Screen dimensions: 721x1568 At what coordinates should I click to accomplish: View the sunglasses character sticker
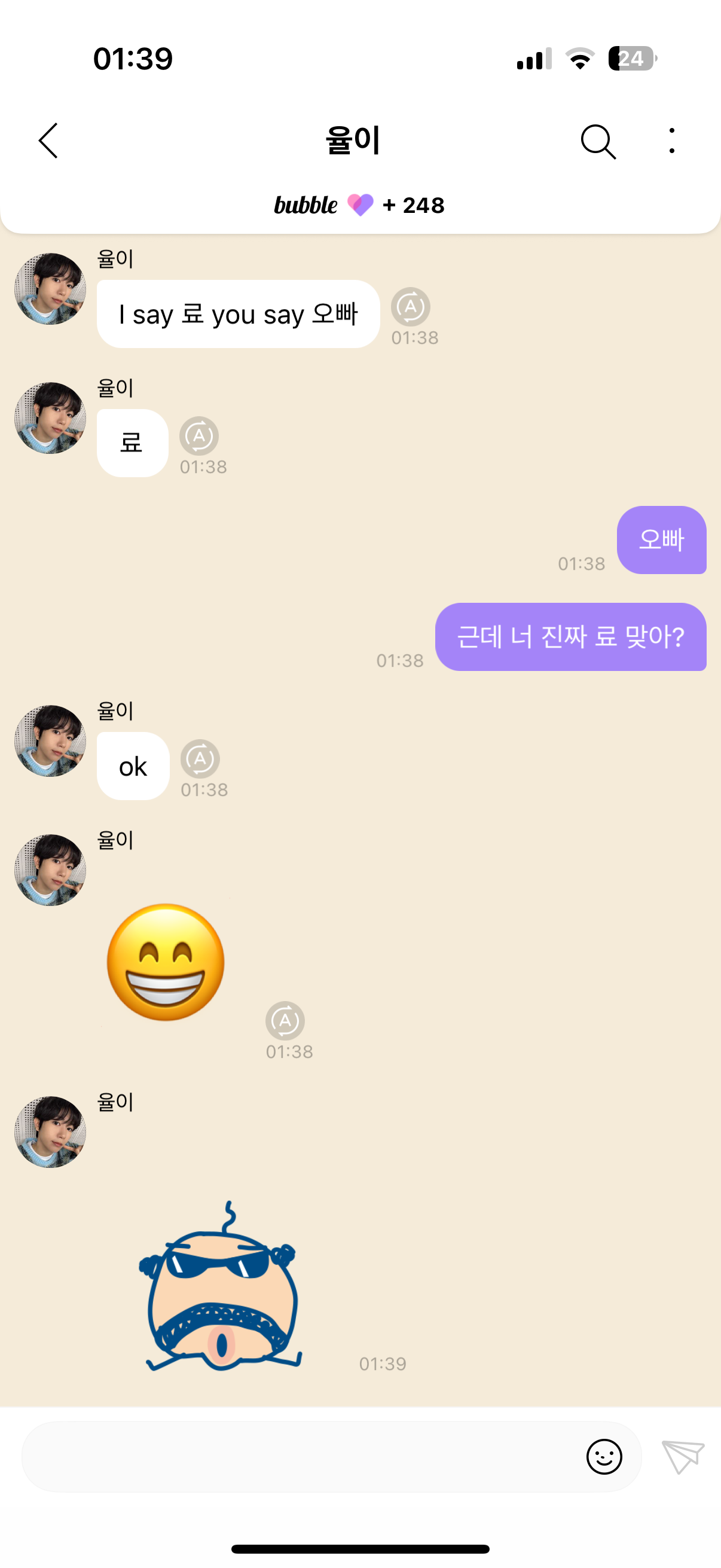tap(221, 1288)
